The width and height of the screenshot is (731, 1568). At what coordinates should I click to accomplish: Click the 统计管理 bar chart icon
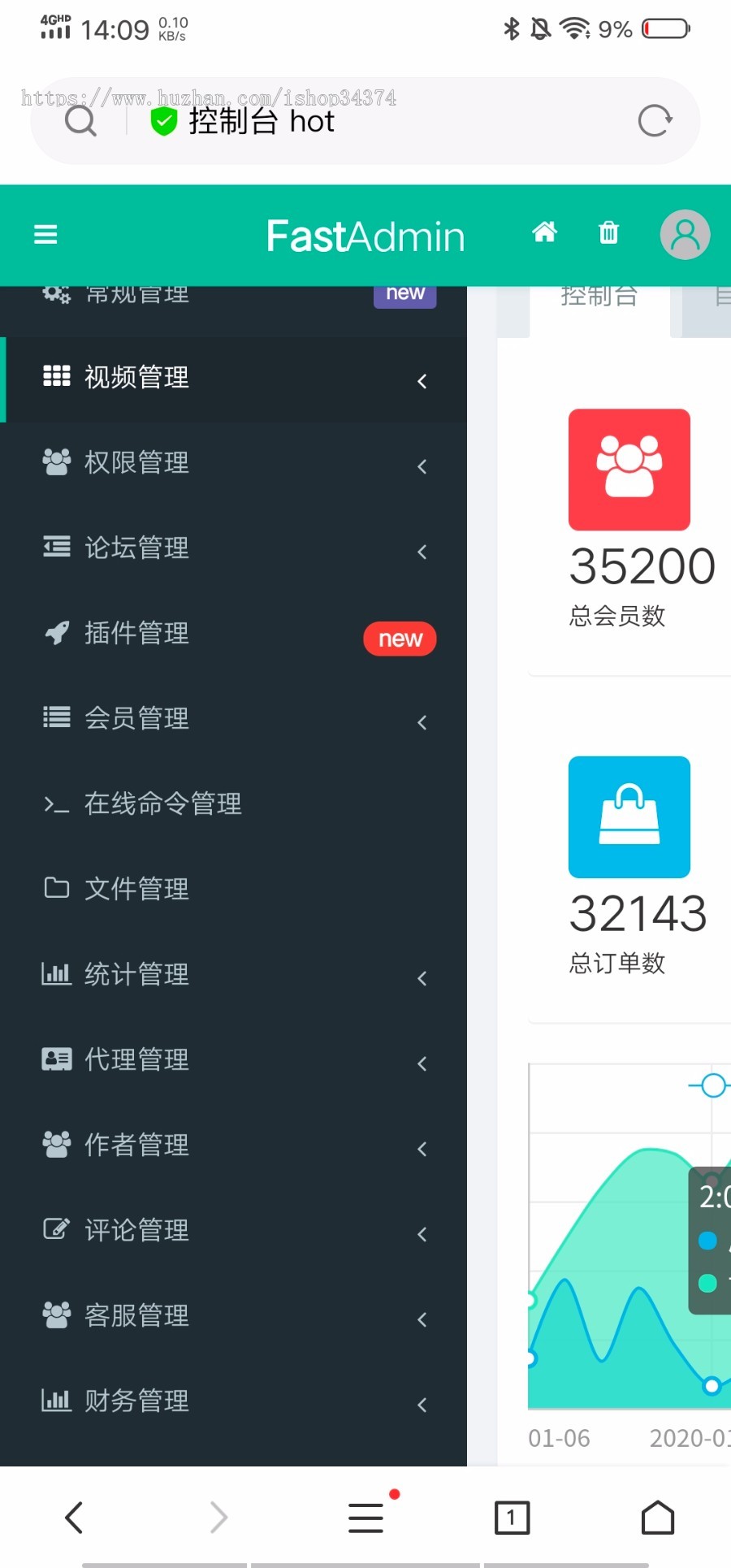pos(55,973)
